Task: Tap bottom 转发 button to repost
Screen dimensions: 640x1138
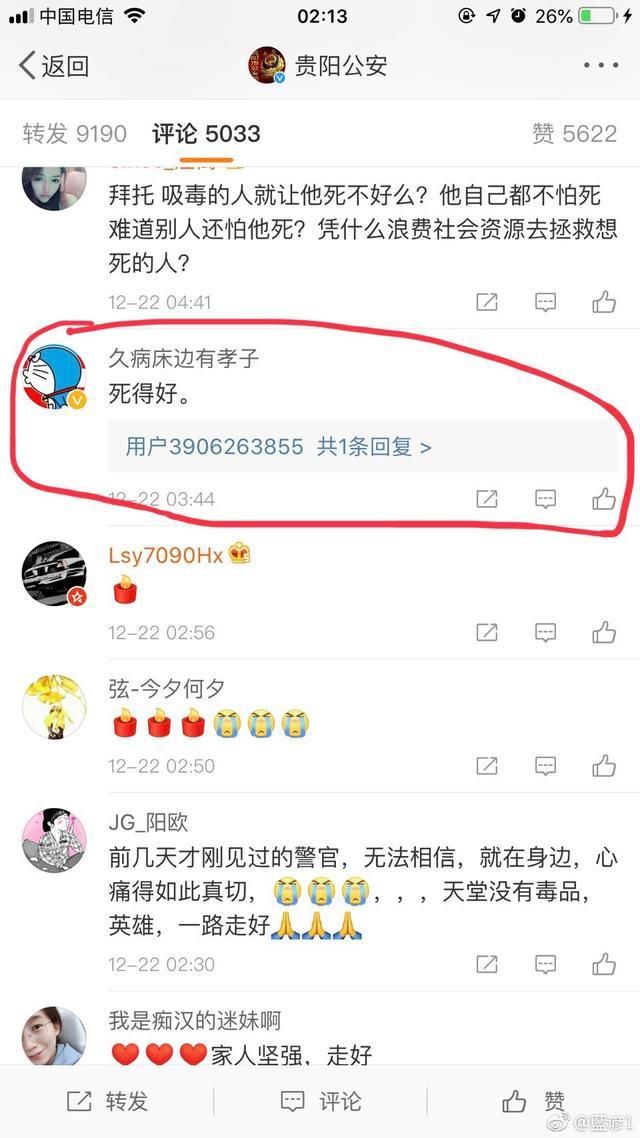Action: (x=107, y=1101)
